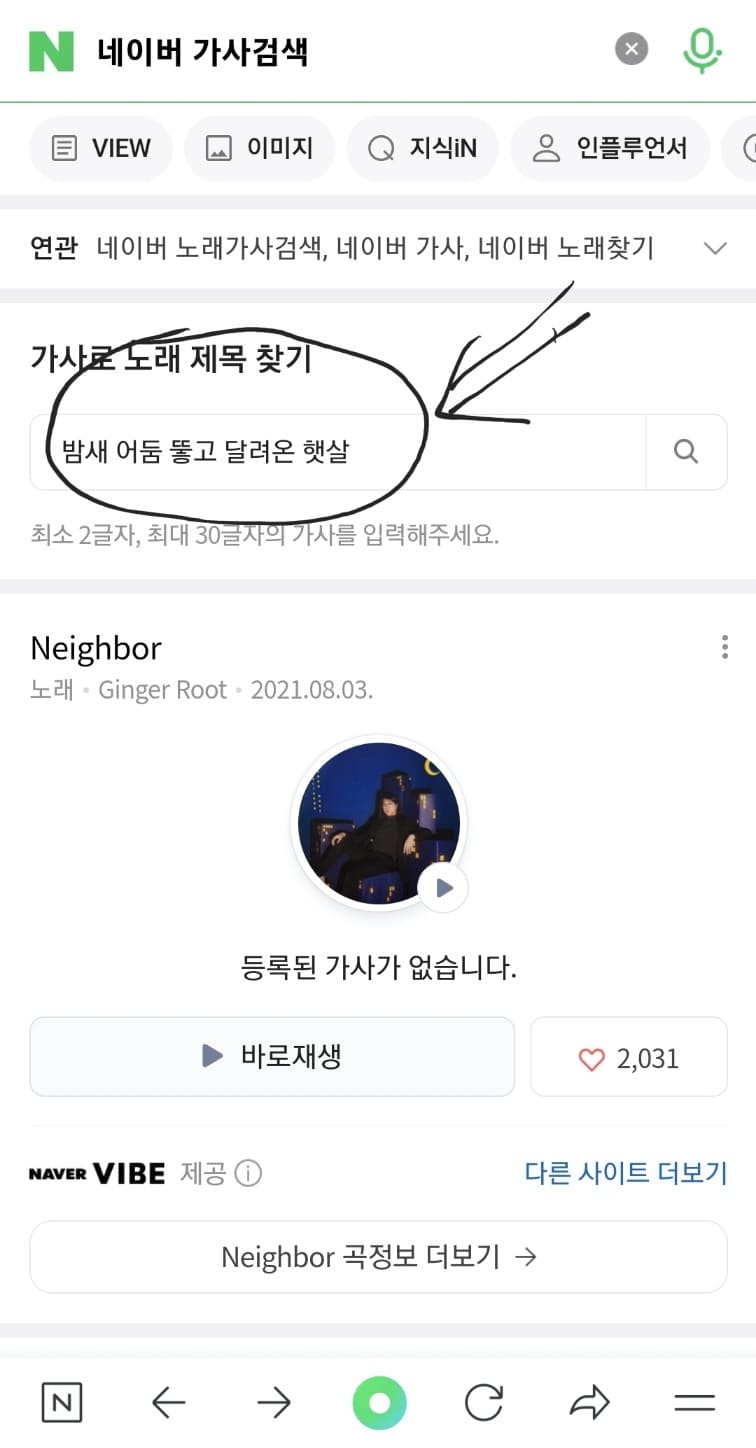Tap the 바로재생 playback button
Image resolution: width=756 pixels, height=1448 pixels.
[271, 1057]
